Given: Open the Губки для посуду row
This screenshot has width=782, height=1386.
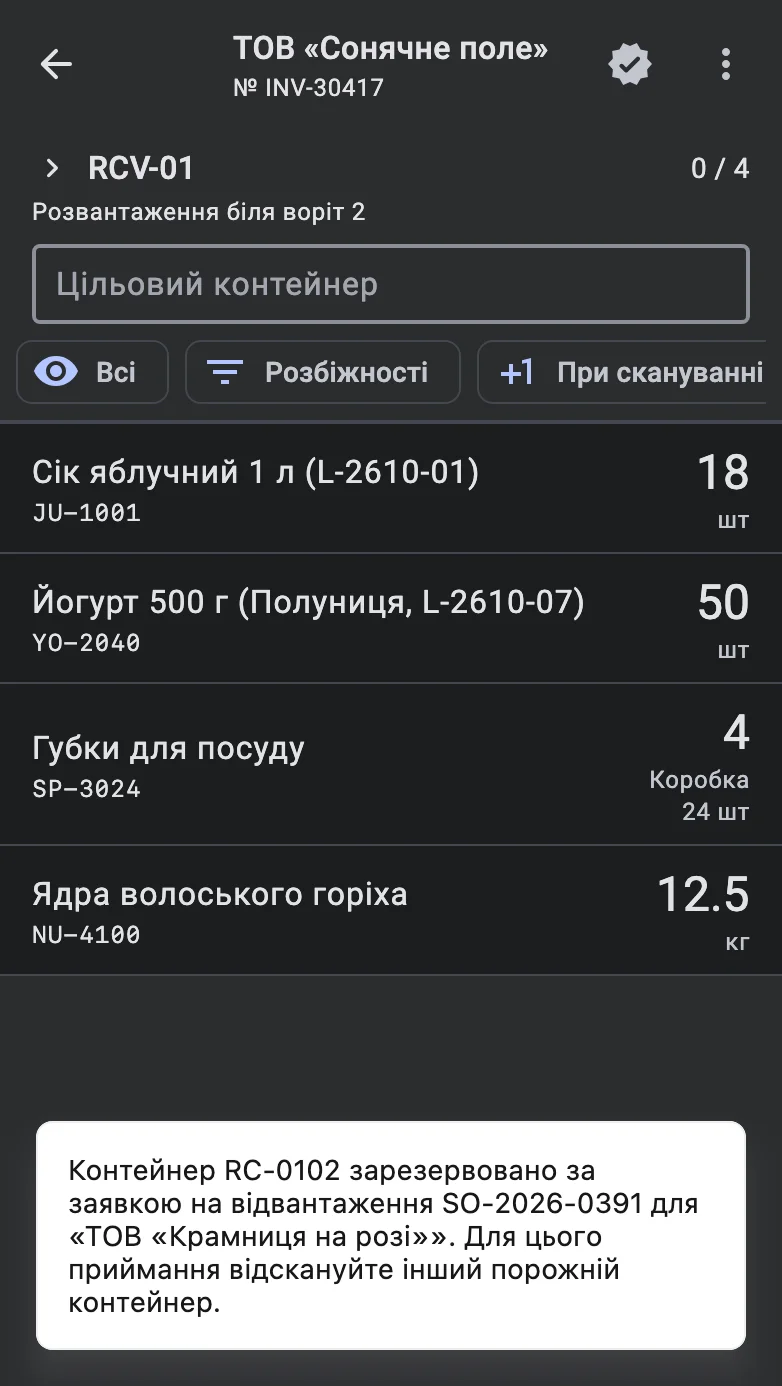Looking at the screenshot, I should coord(391,765).
